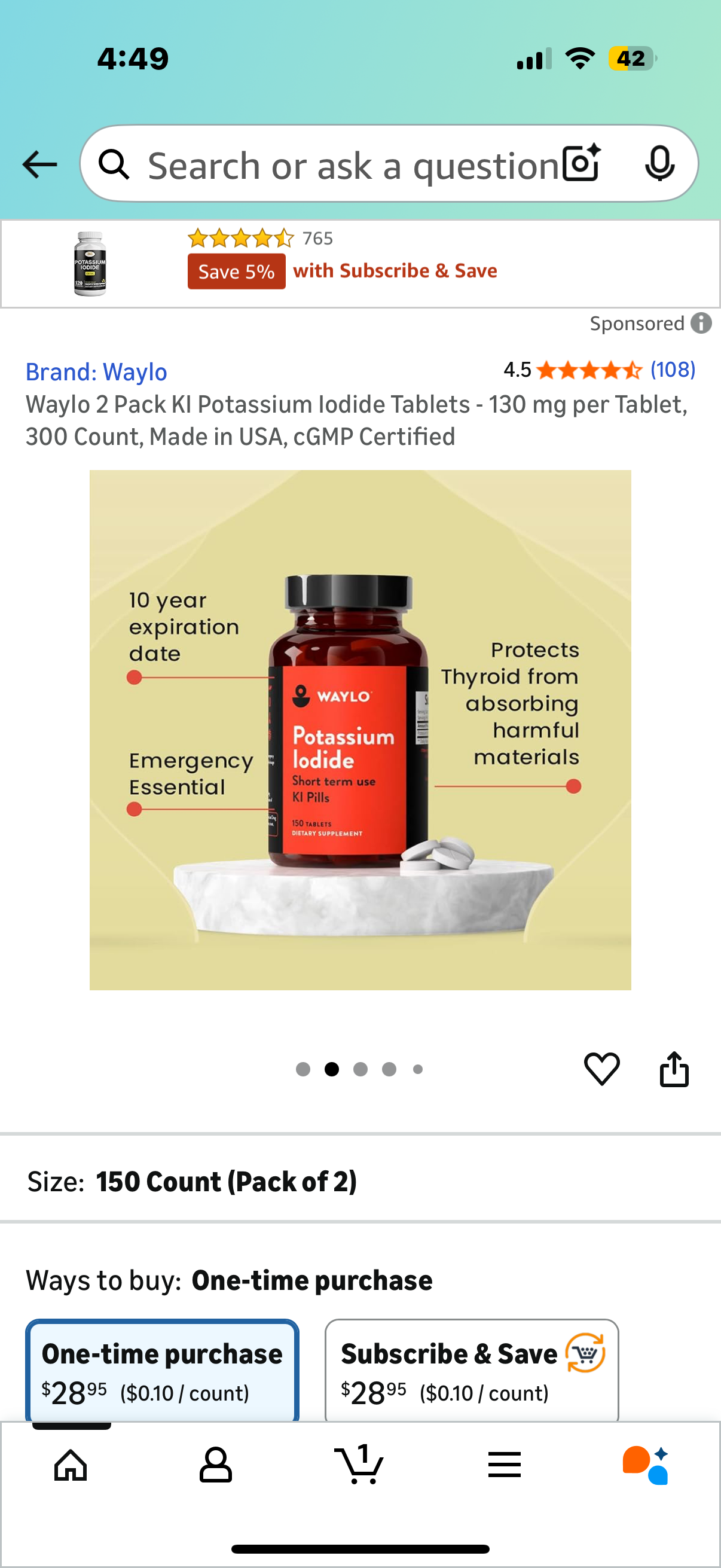The width and height of the screenshot is (721, 1568).
Task: Go back using the arrow icon
Action: point(39,164)
